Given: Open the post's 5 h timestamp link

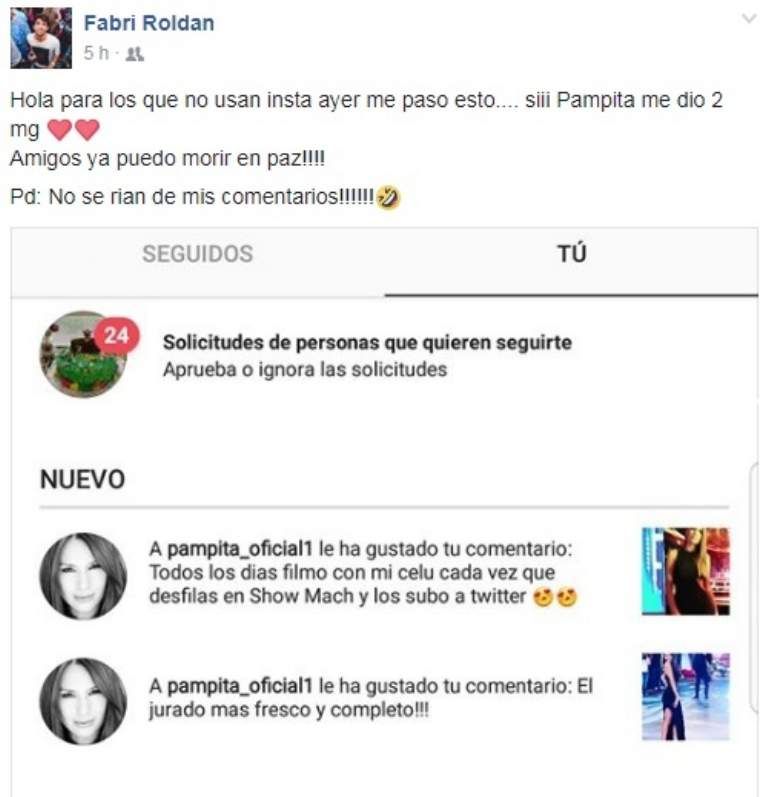Looking at the screenshot, I should (96, 54).
